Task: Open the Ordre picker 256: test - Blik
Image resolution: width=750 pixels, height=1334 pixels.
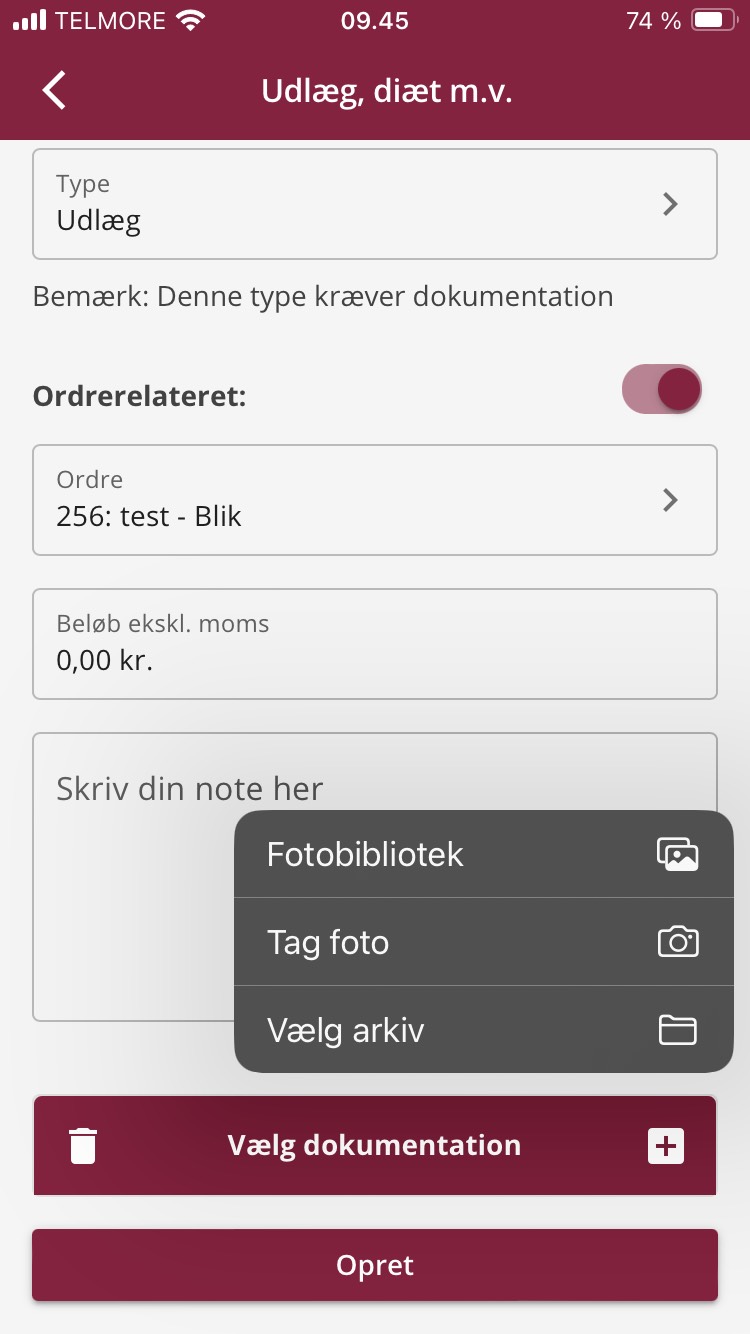Action: pos(375,500)
